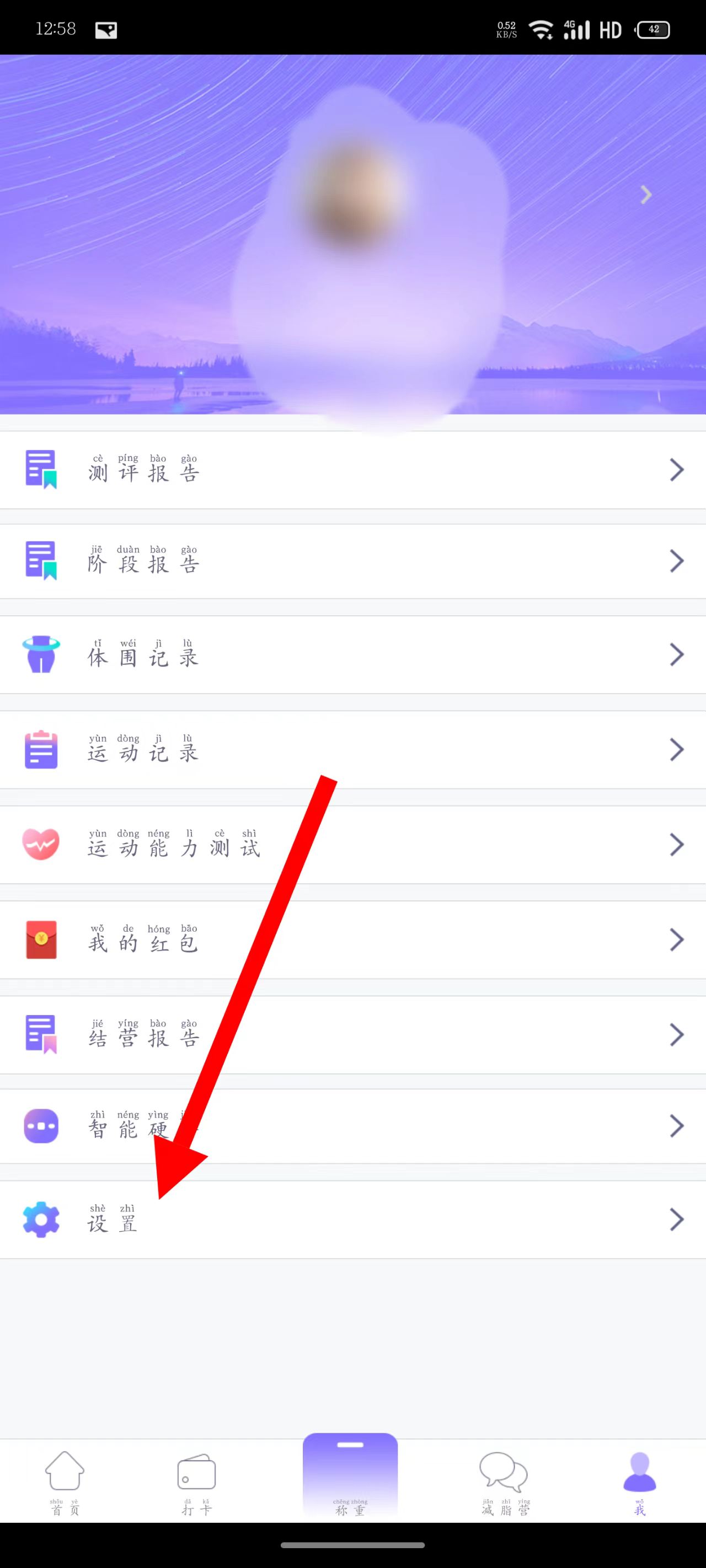
Task: Select the 我 profile tab
Action: click(x=639, y=1482)
